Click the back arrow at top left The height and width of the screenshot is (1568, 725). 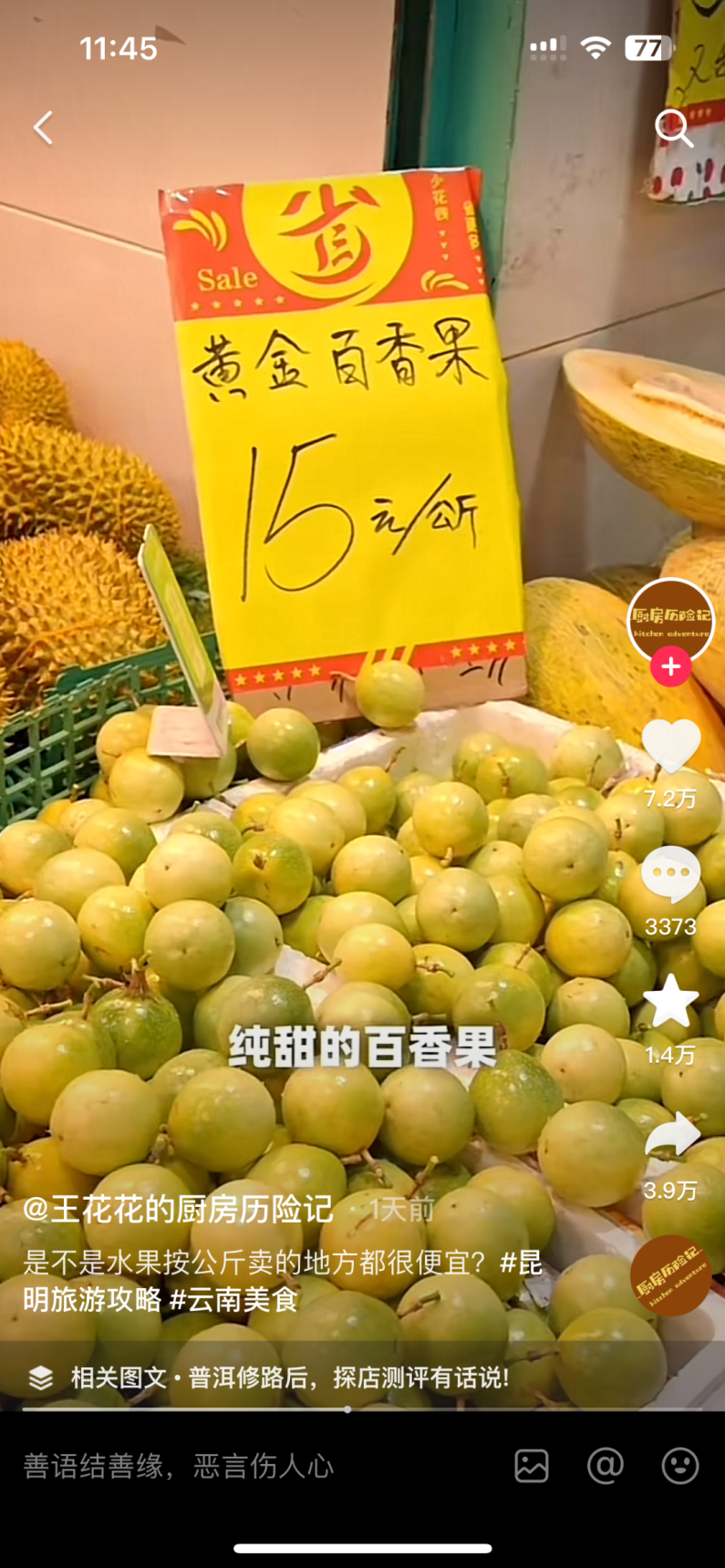pyautogui.click(x=42, y=128)
